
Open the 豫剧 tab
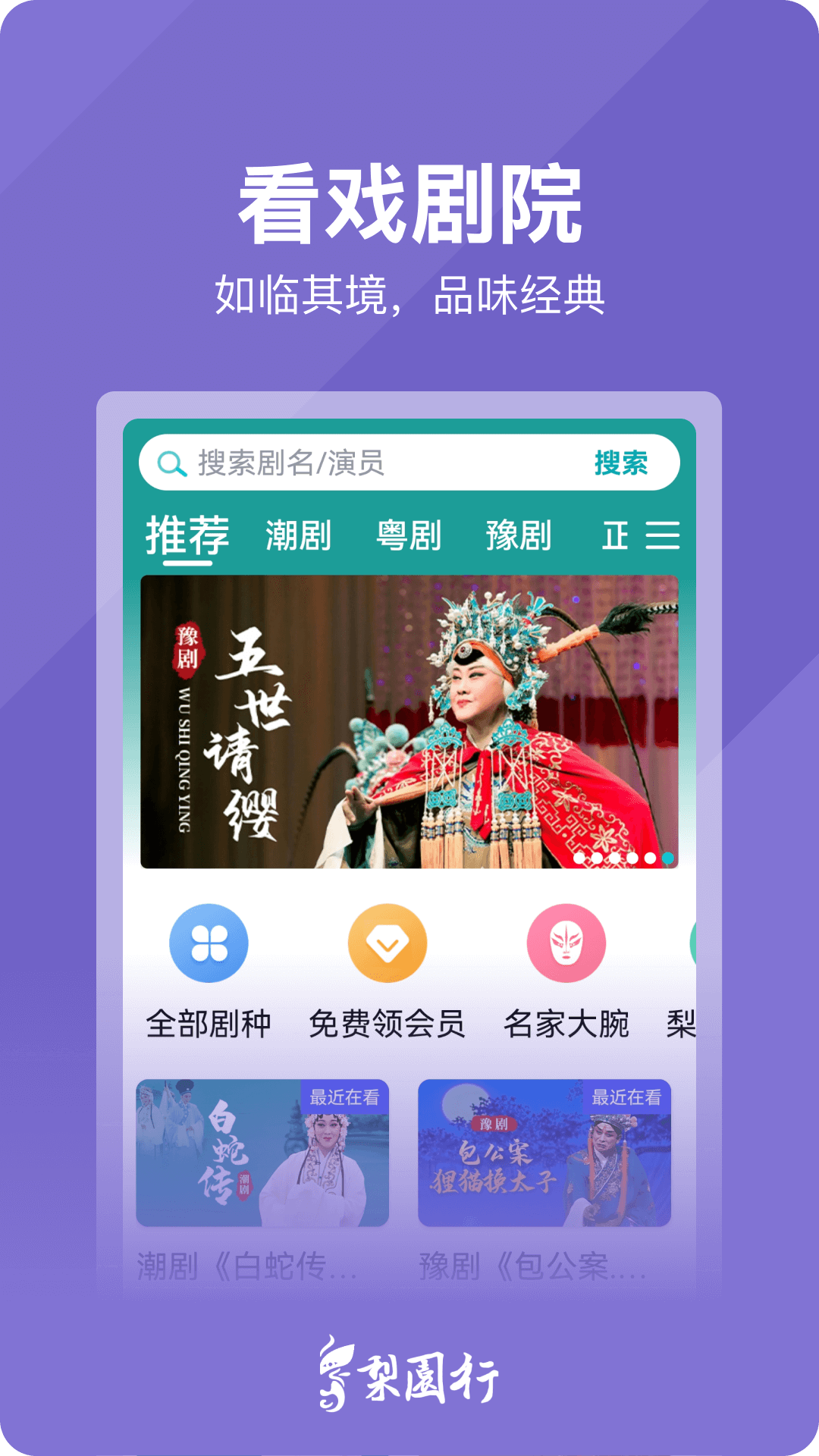[519, 535]
